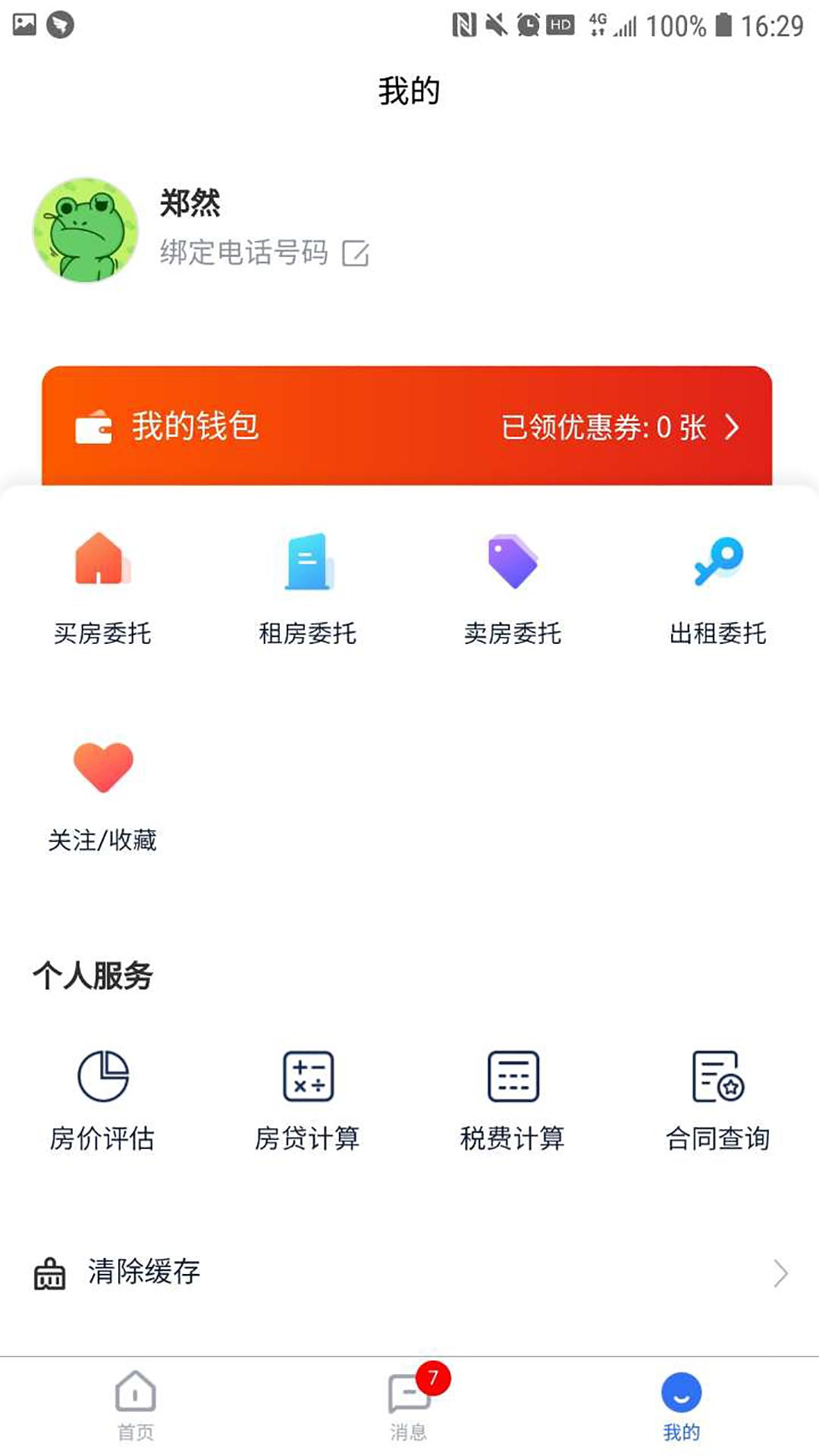Tap the 清除缓存 row
Image resolution: width=819 pixels, height=1456 pixels.
pyautogui.click(x=409, y=1272)
